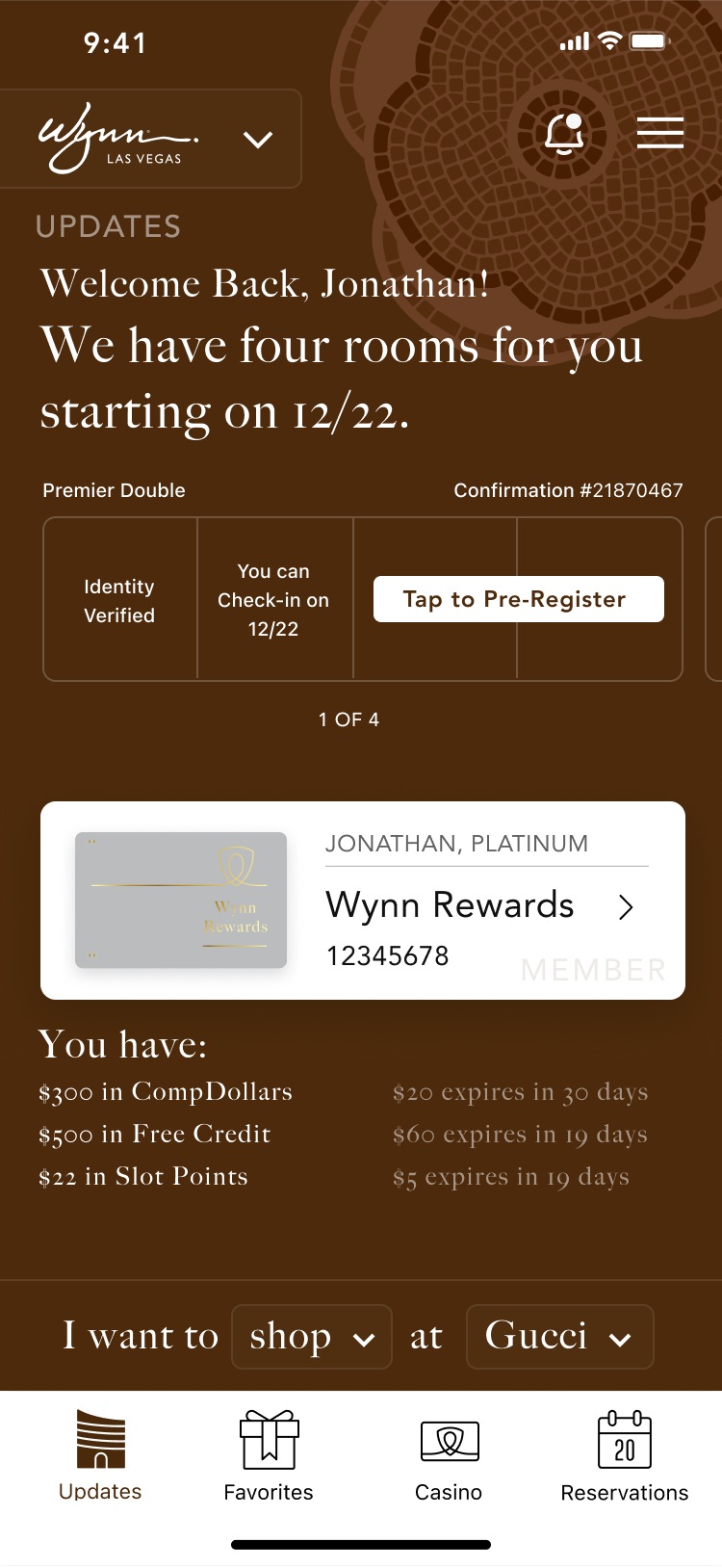
Task: Open the hamburger menu
Action: tap(660, 133)
